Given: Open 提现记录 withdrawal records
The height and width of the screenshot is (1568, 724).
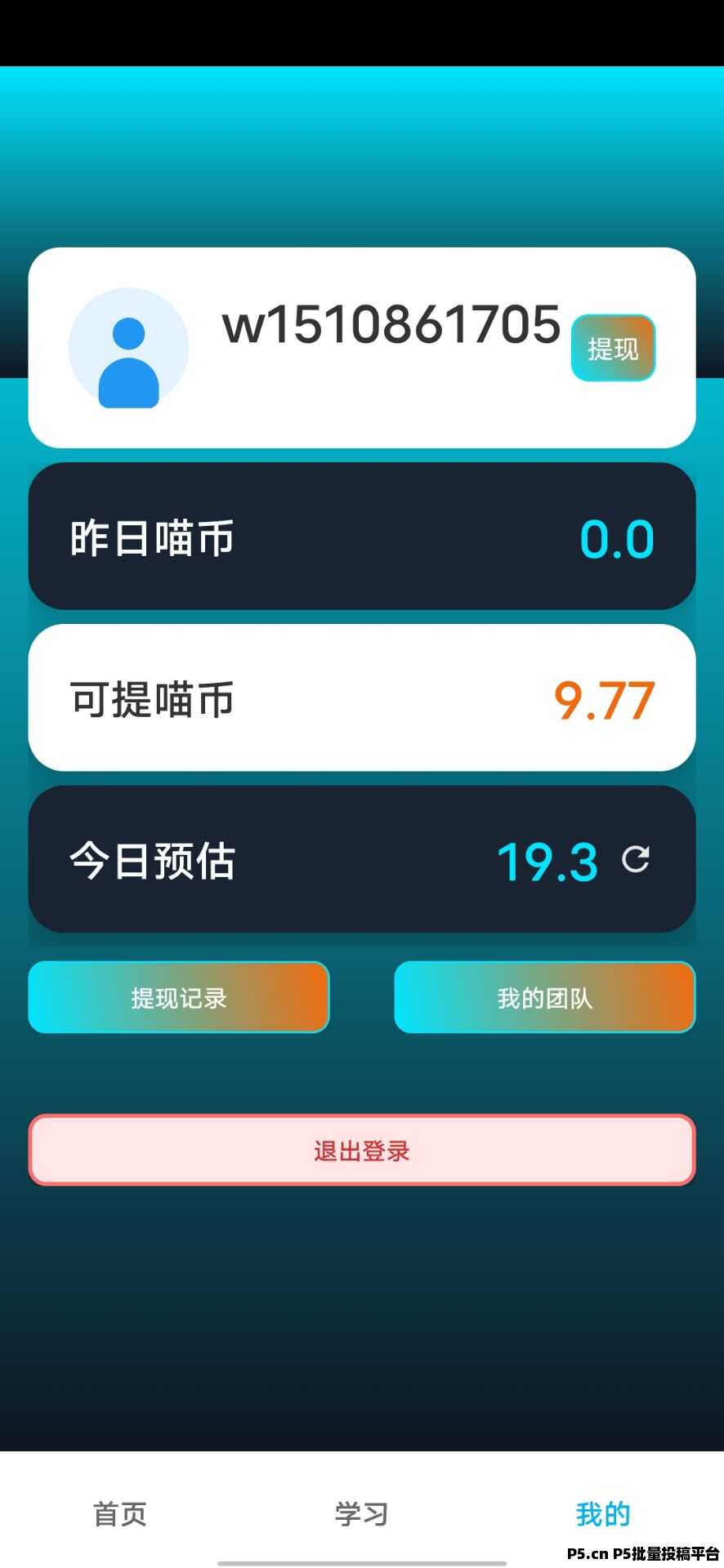Looking at the screenshot, I should (179, 997).
